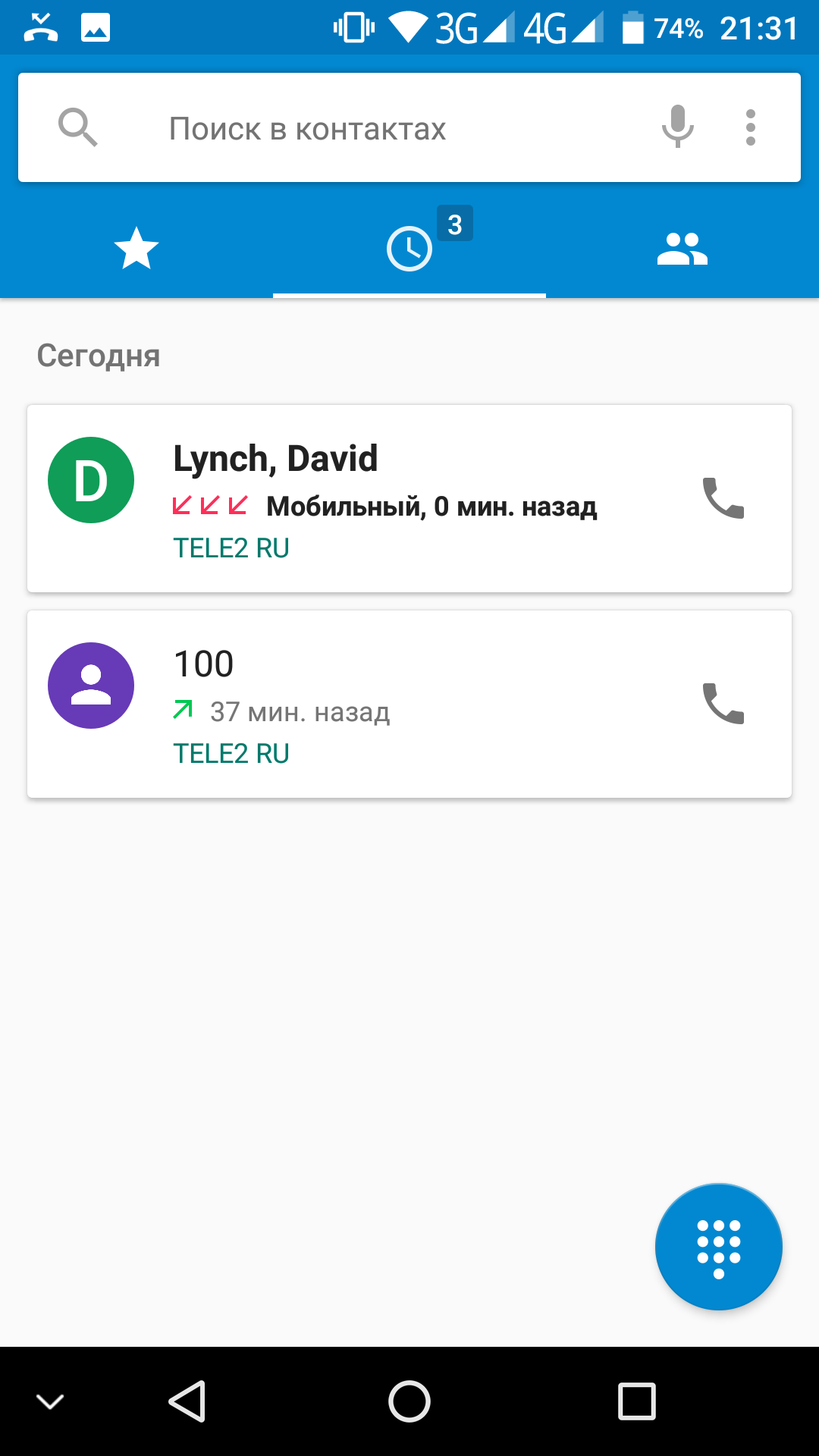Redial number 100
819x1456 pixels.
pyautogui.click(x=723, y=704)
